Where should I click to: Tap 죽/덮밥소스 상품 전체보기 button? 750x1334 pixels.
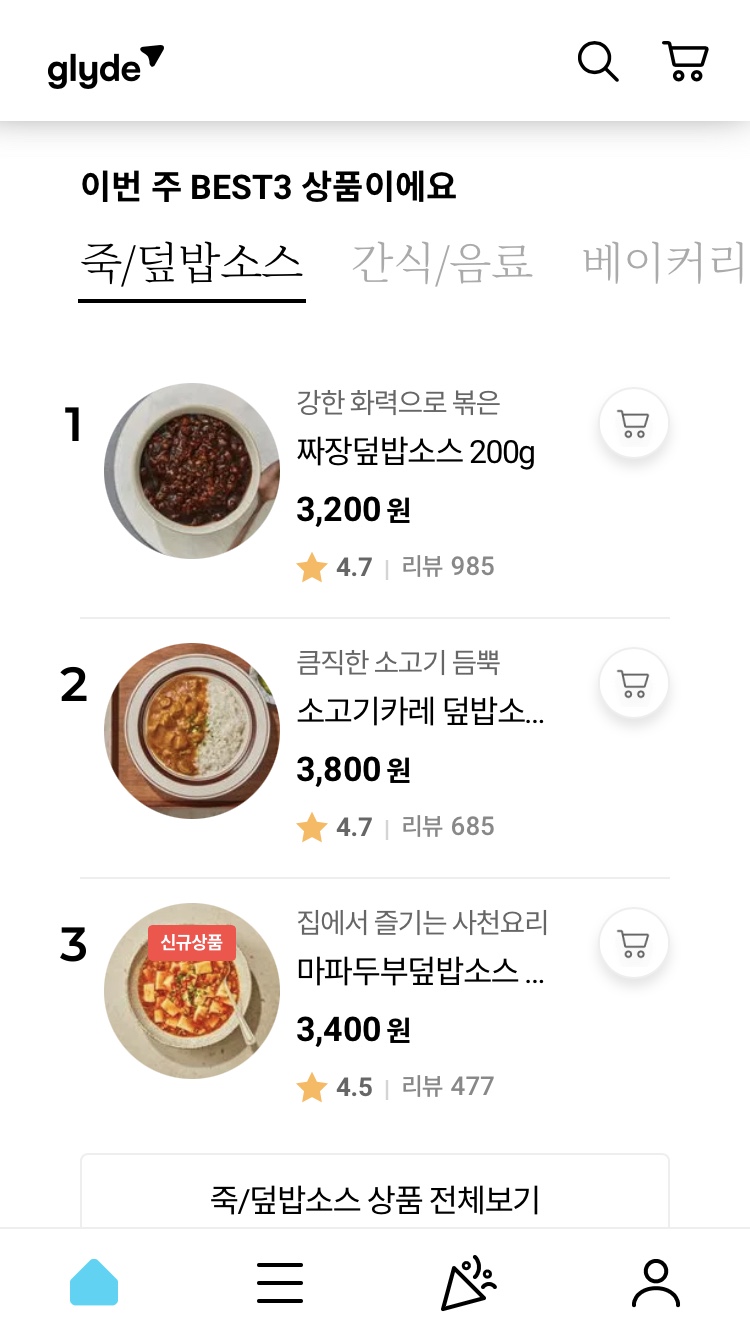pos(374,1198)
